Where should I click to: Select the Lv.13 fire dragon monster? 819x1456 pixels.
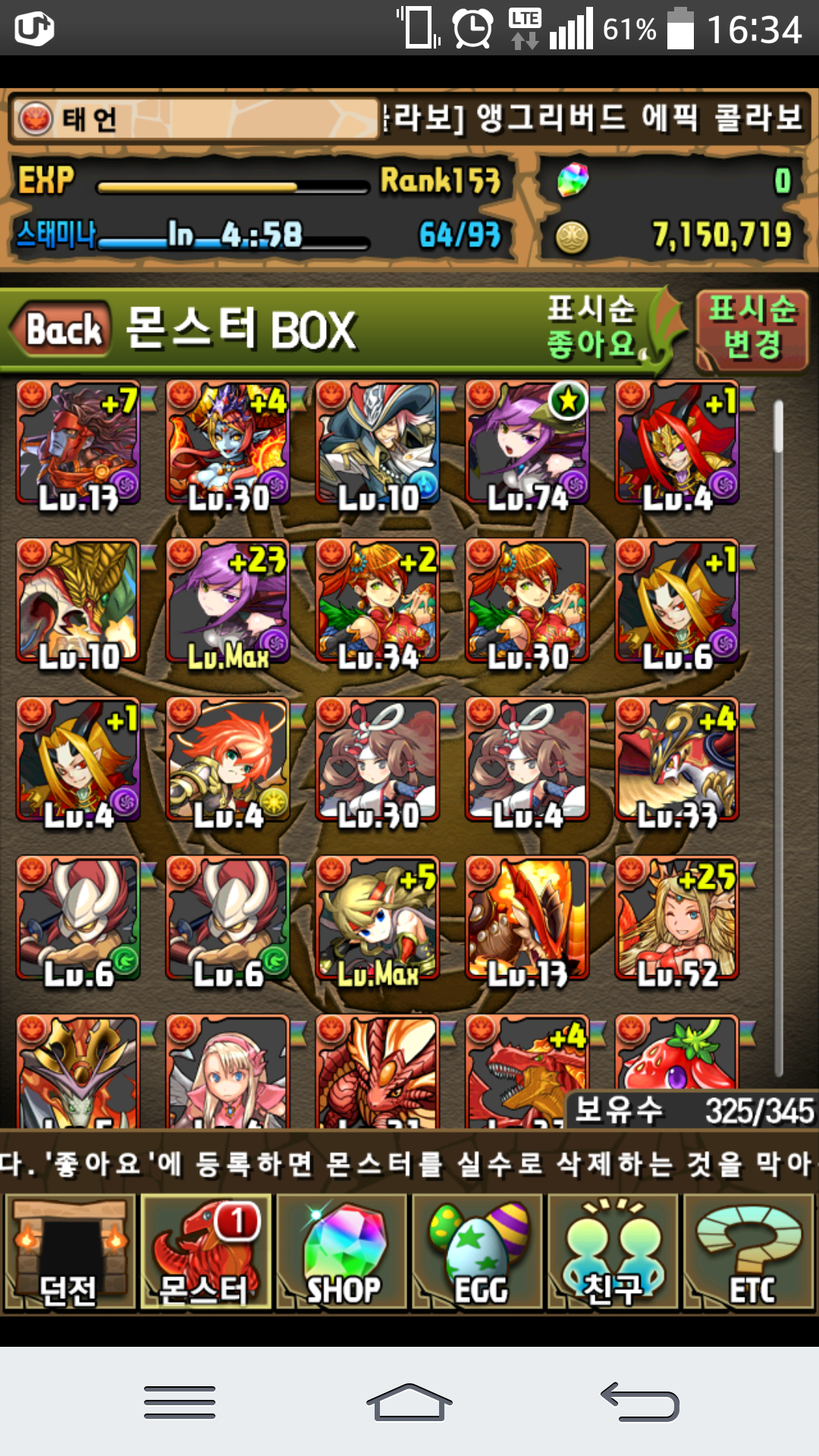[527, 920]
